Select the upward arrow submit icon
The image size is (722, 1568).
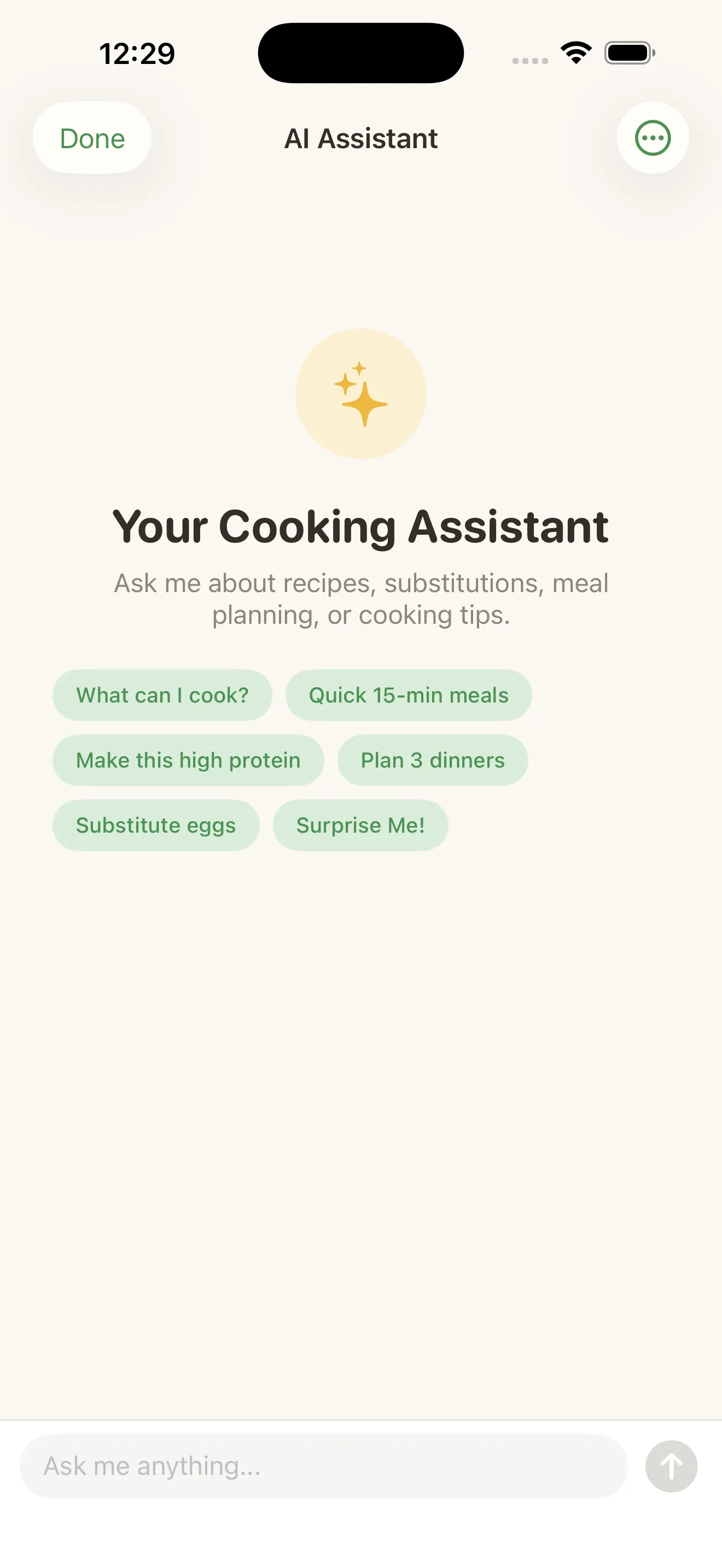pyautogui.click(x=670, y=1466)
